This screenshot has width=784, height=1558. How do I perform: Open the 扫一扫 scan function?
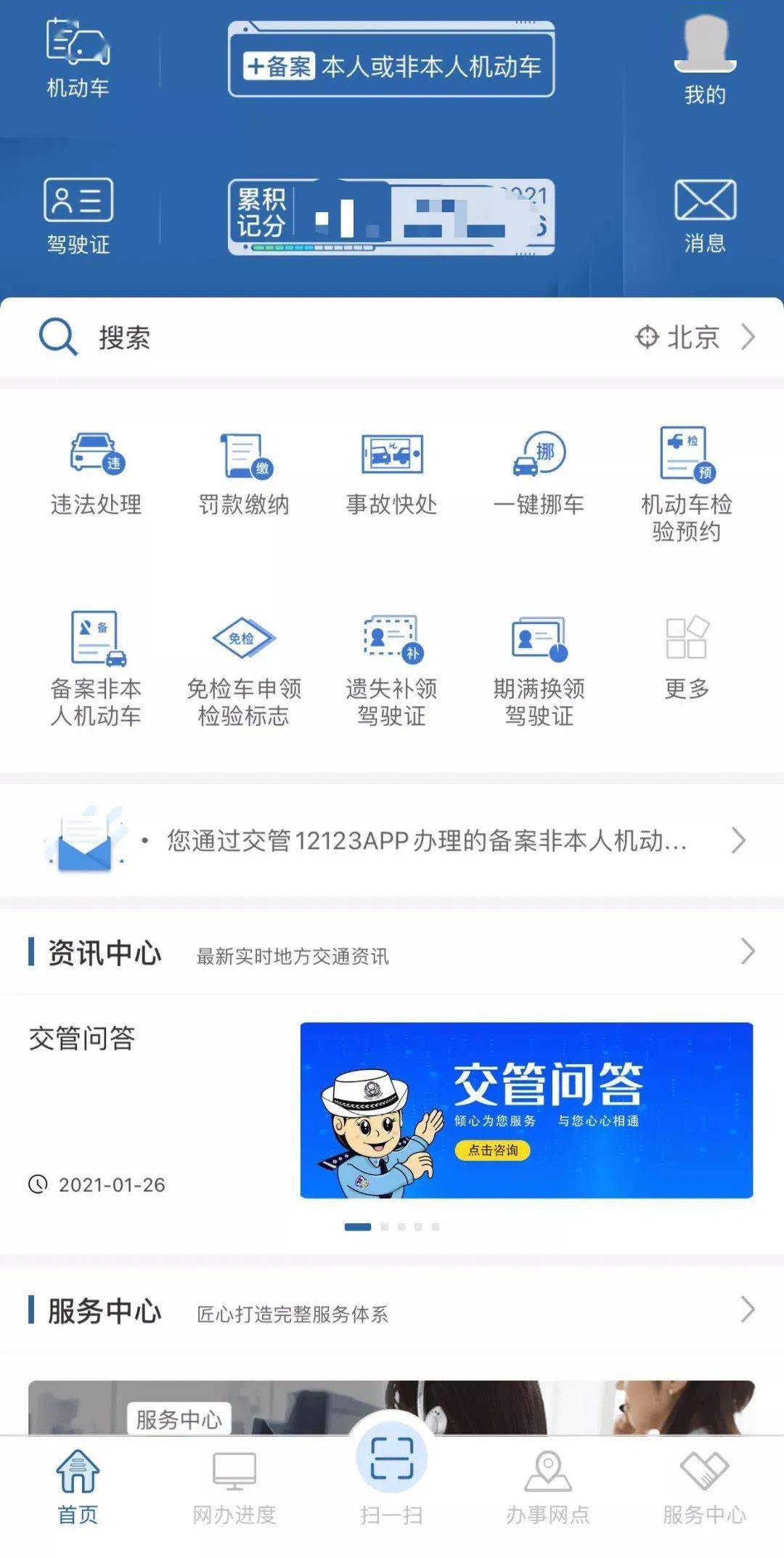[392, 1474]
